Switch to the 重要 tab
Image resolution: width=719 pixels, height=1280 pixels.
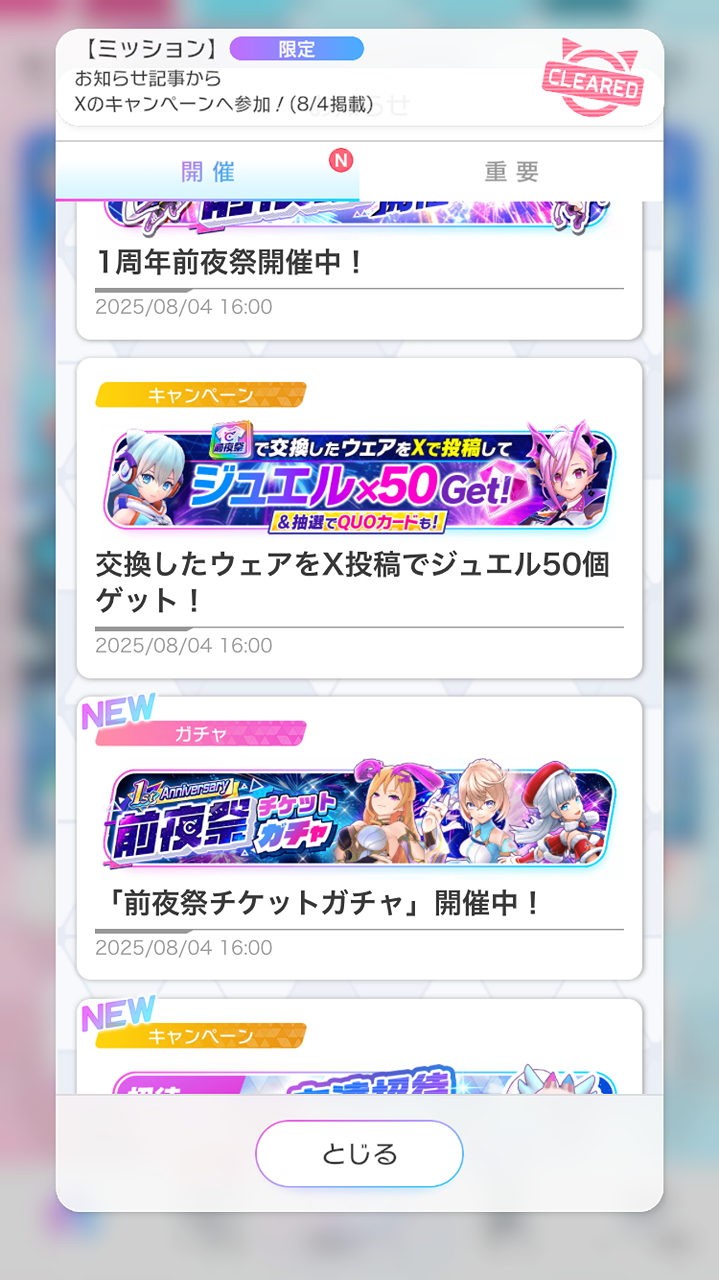tap(511, 172)
